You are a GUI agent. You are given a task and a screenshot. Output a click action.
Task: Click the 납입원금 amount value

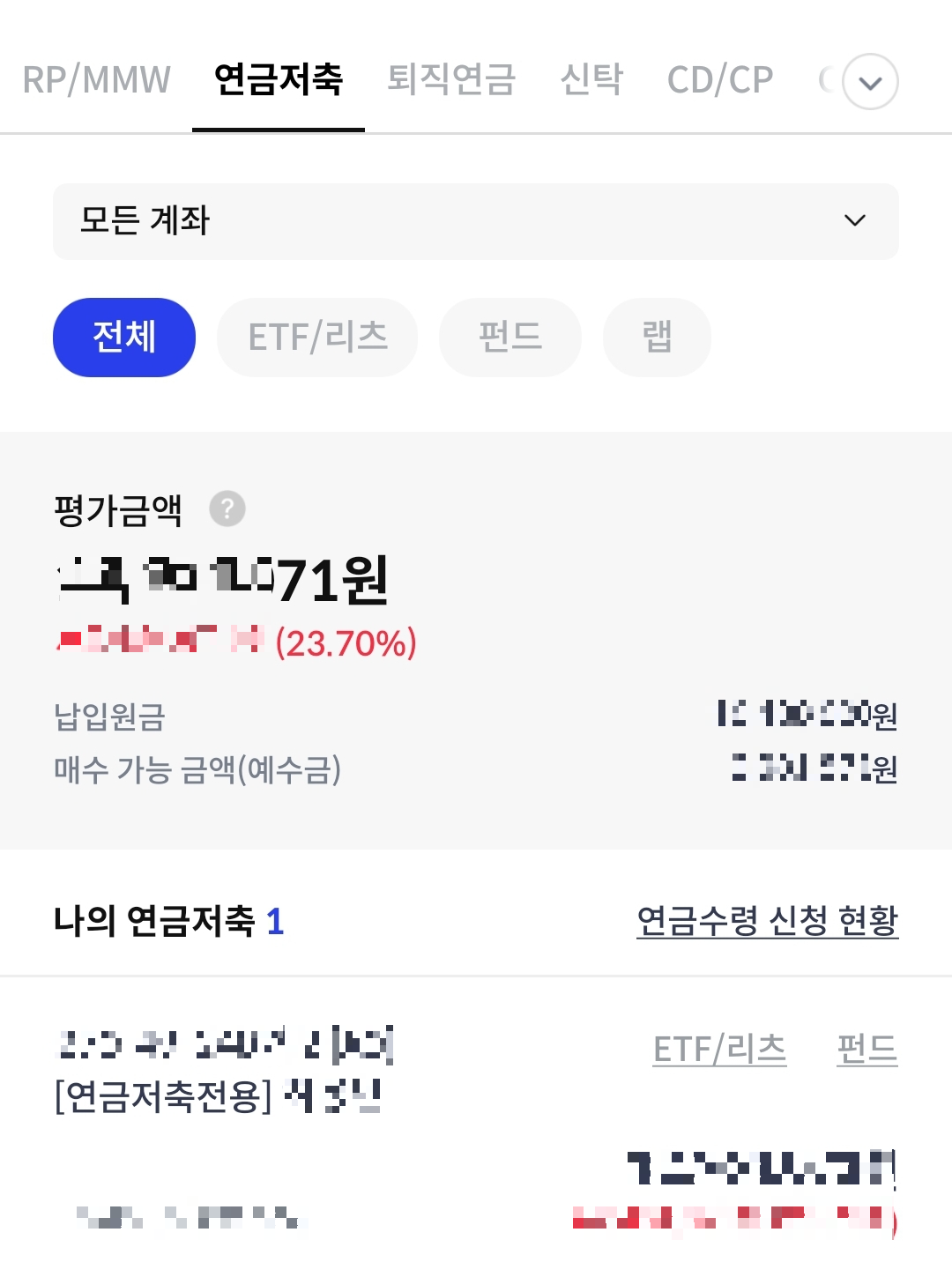[x=807, y=716]
